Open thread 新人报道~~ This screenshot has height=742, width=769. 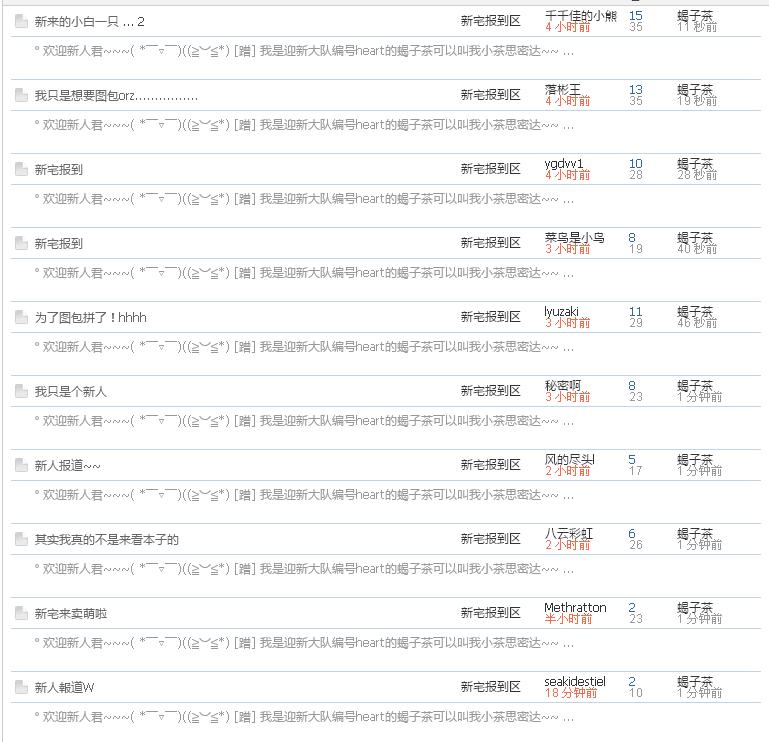[67, 465]
